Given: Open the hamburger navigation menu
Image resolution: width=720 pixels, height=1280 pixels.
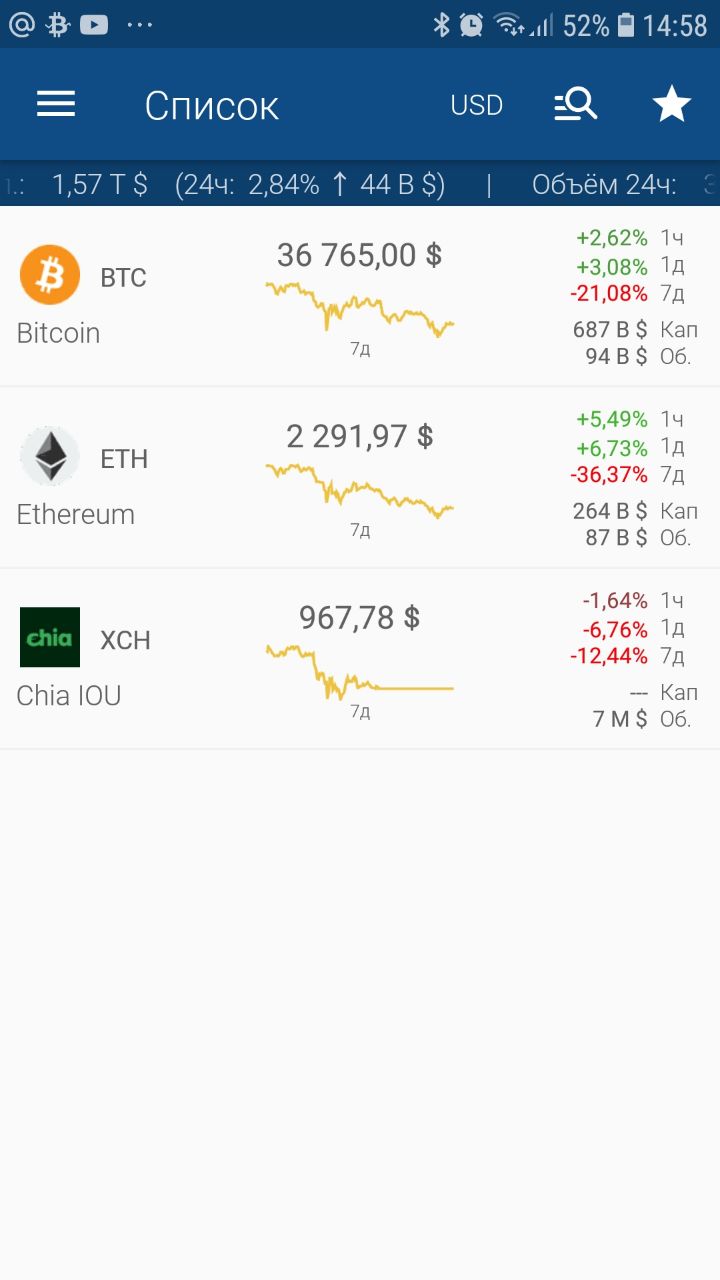Looking at the screenshot, I should coord(56,104).
